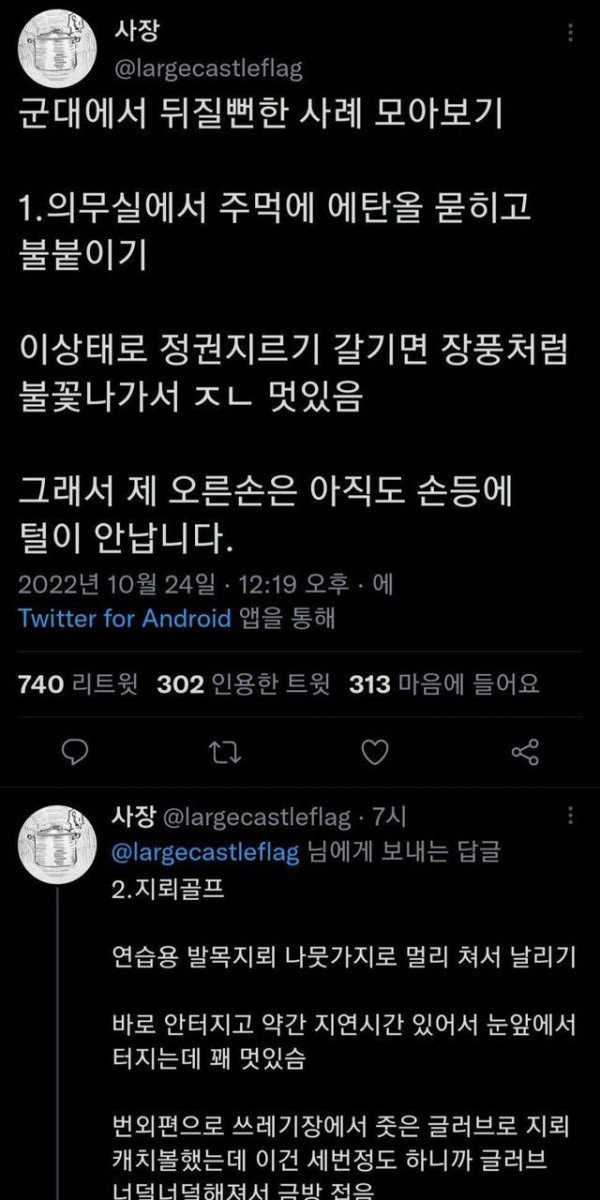Viewport: 600px width, 1200px height.
Task: Reply to the main tweet
Action: [76, 749]
